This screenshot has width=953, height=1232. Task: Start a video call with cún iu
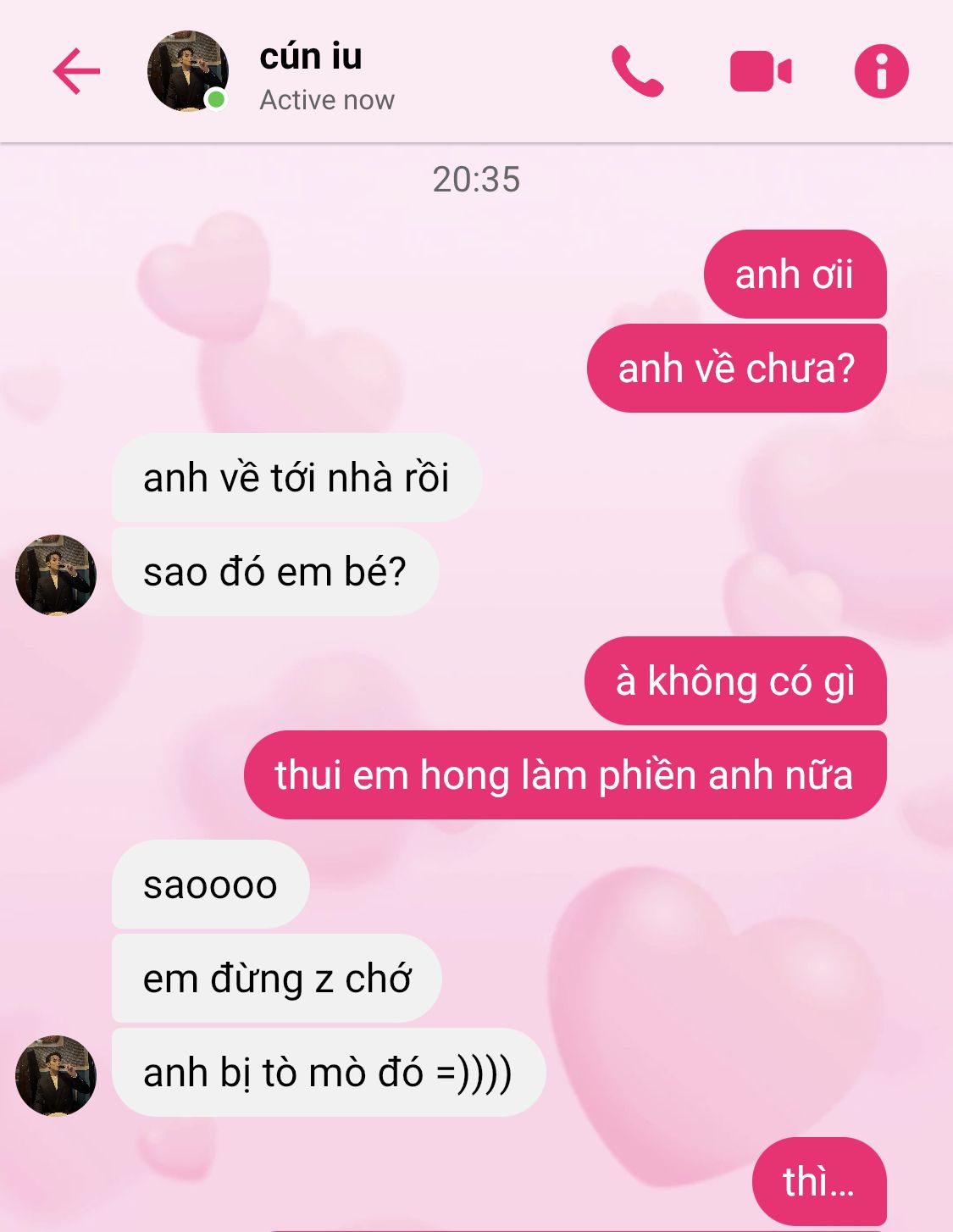(x=760, y=71)
